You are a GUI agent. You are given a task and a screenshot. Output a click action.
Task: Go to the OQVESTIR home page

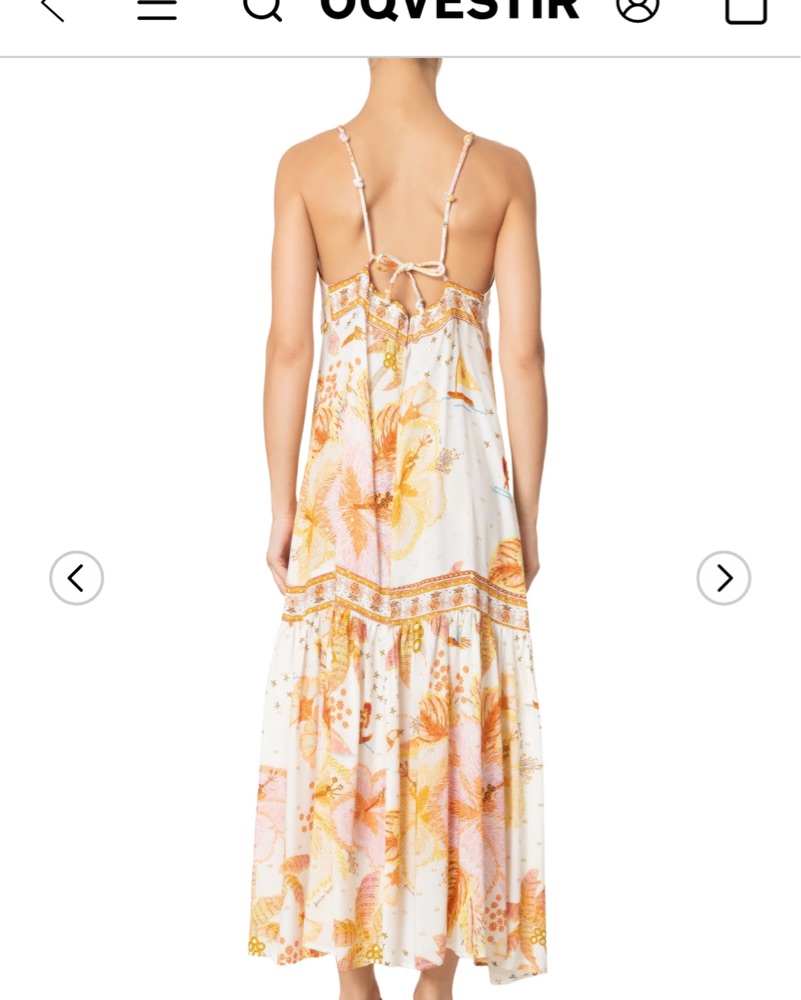(450, 8)
